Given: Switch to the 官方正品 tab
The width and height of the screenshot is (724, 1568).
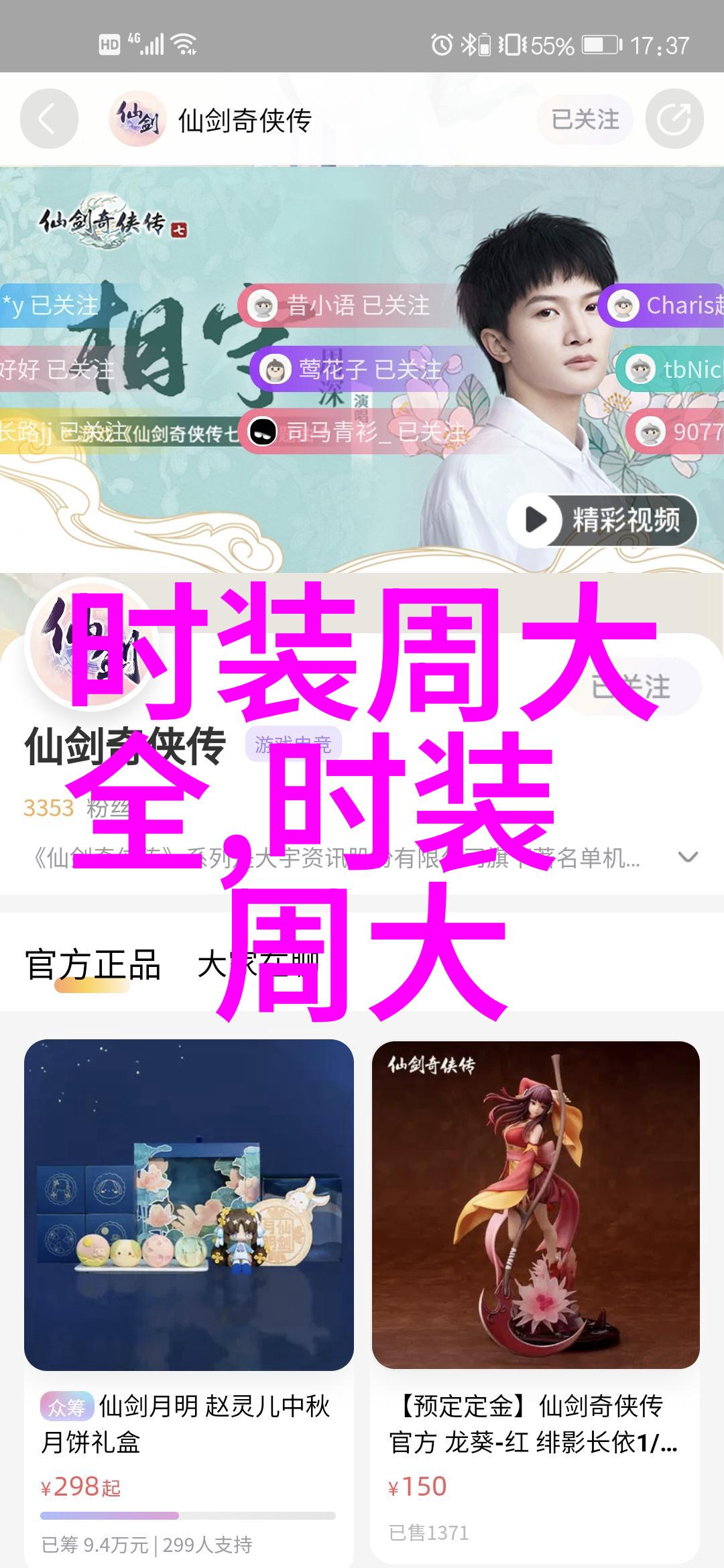Looking at the screenshot, I should click(x=93, y=965).
